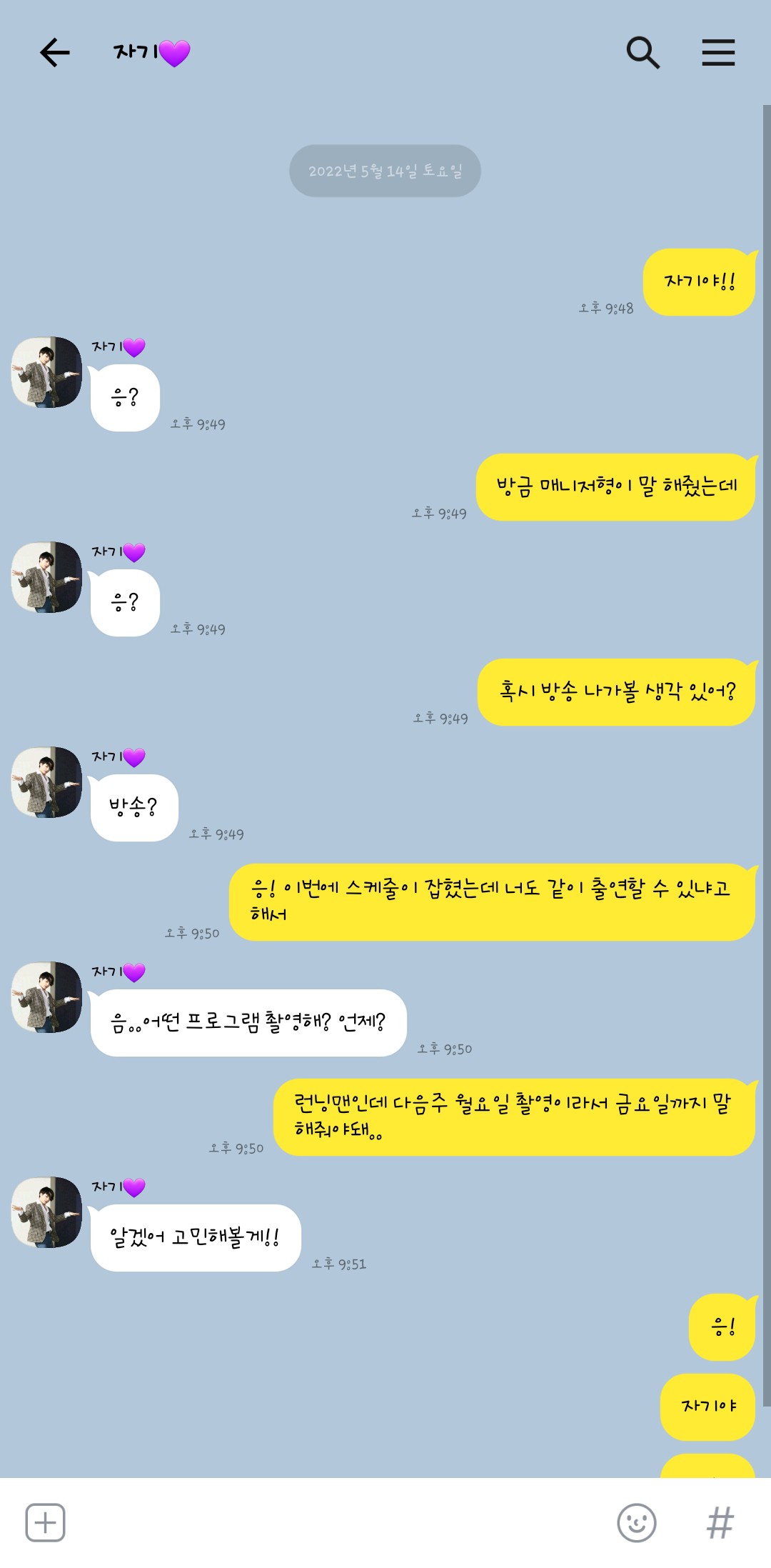Focus the message input field

[x=336, y=1522]
